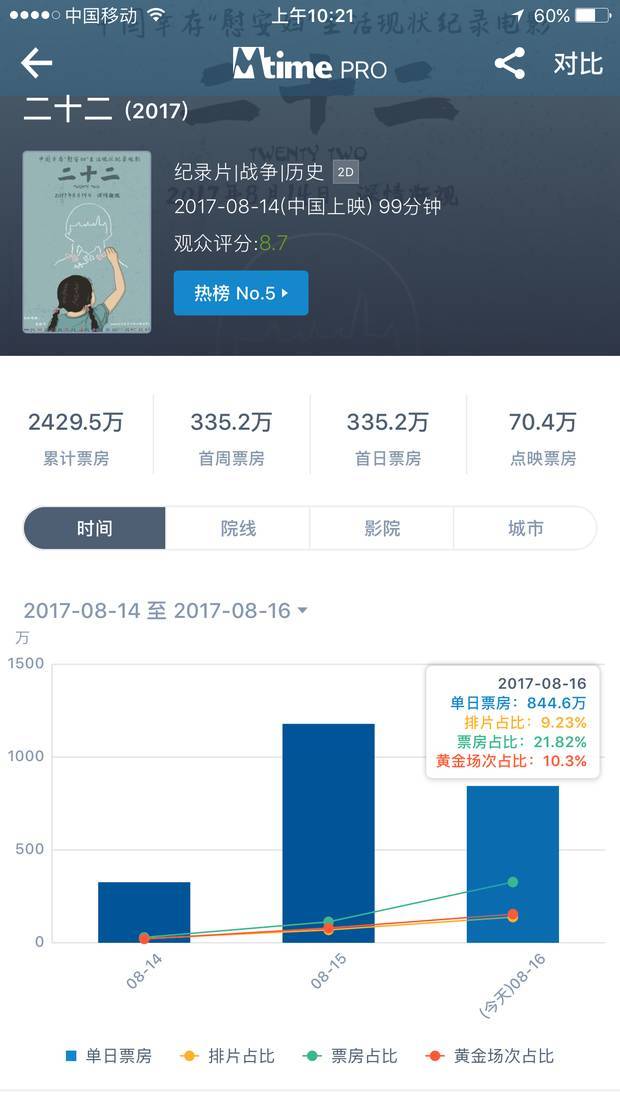Share this movie's box office data
This screenshot has height=1102, width=620.
tap(509, 64)
